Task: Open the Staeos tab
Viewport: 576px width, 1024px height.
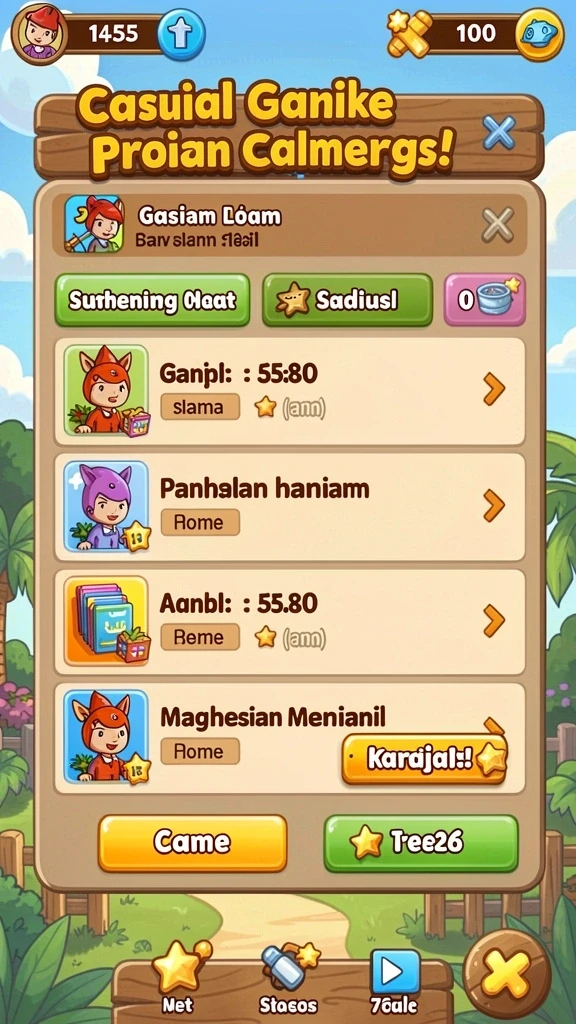Action: tap(289, 979)
